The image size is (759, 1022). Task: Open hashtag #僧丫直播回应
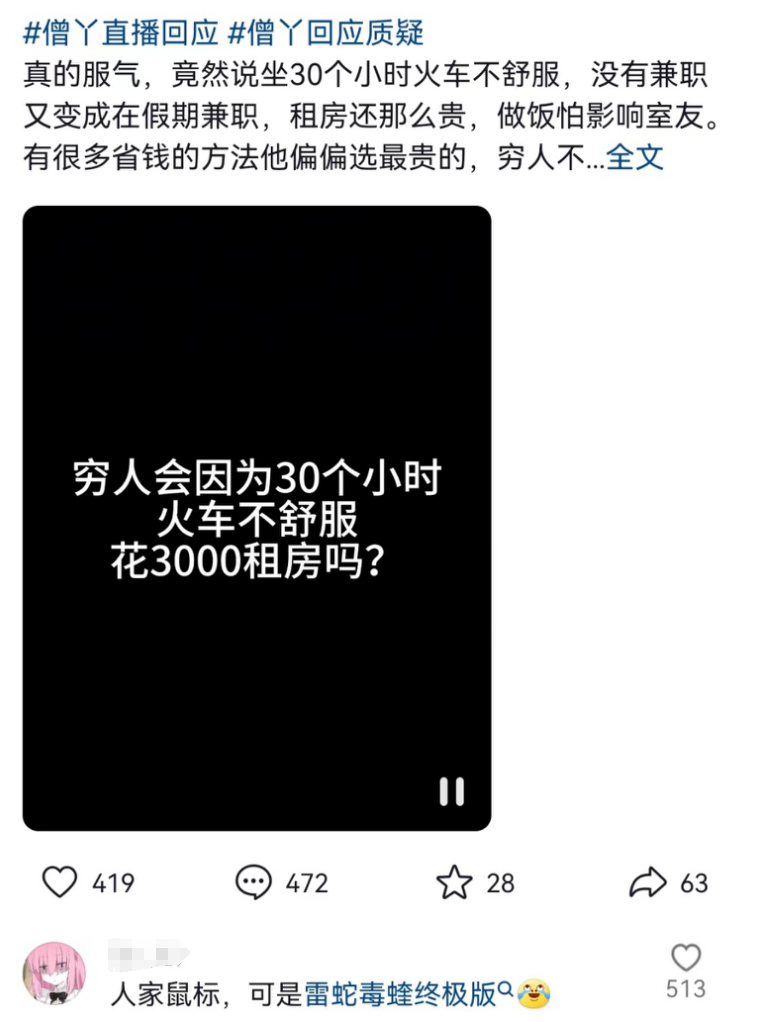[120, 32]
